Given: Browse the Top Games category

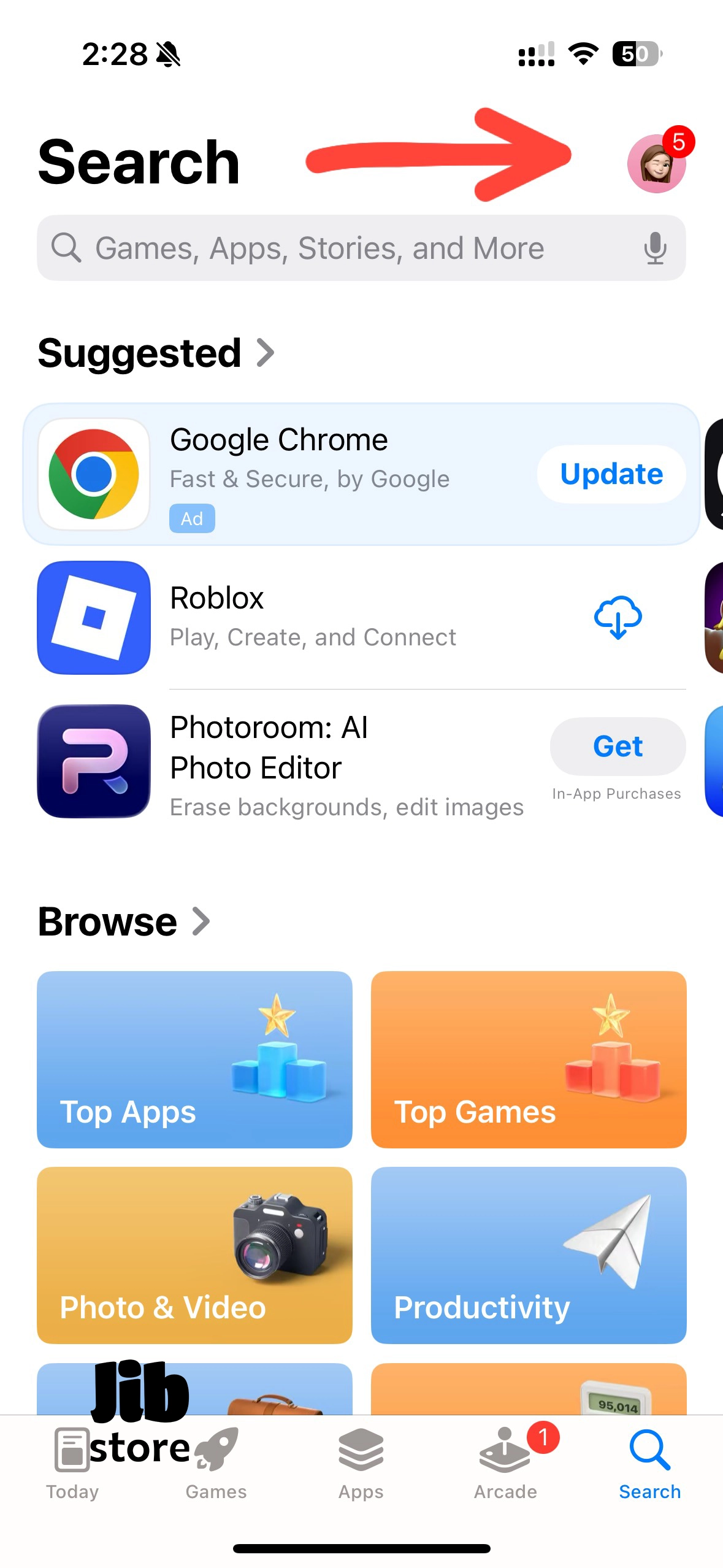Looking at the screenshot, I should coord(529,1059).
